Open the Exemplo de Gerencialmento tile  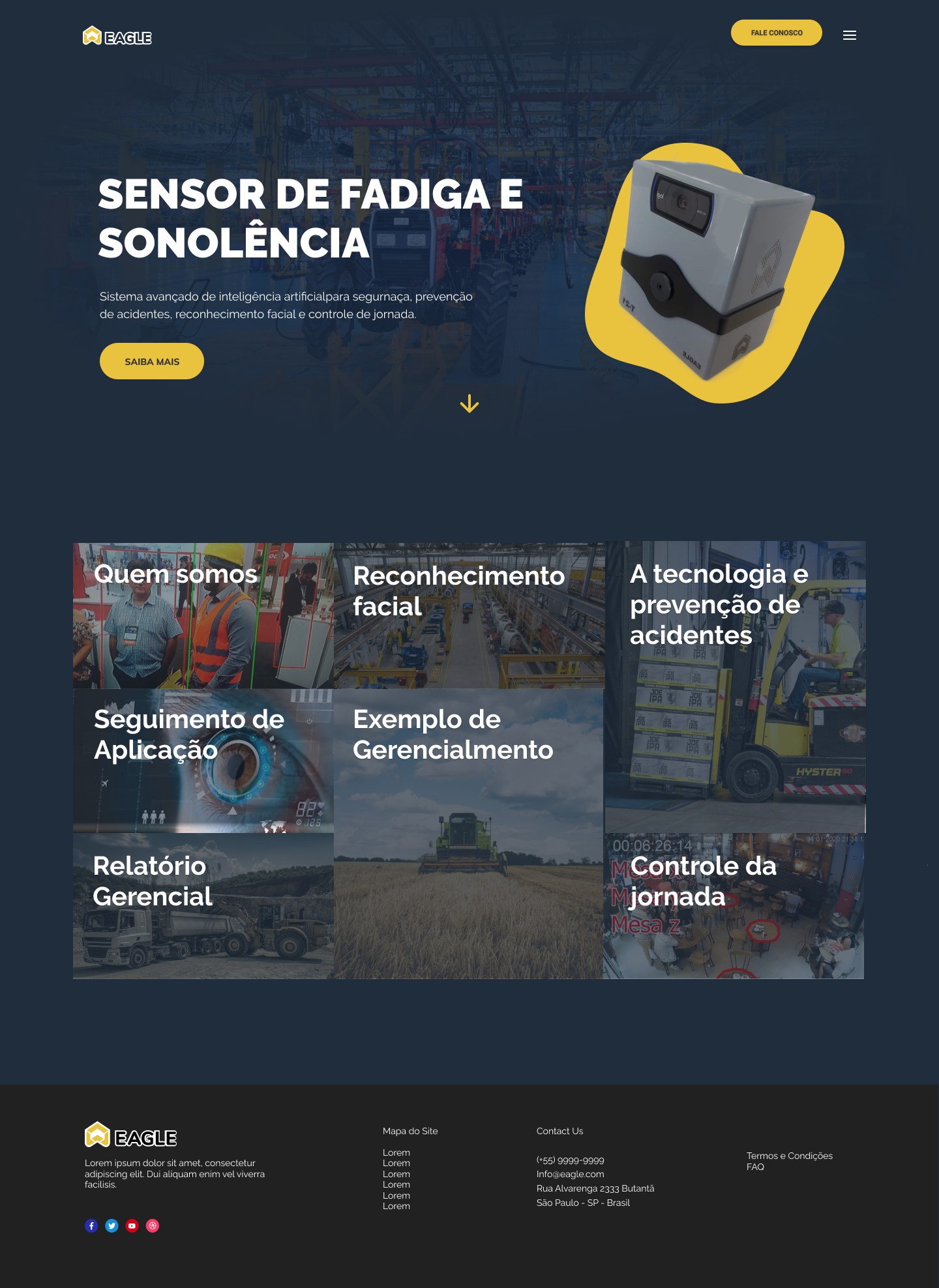coord(468,834)
